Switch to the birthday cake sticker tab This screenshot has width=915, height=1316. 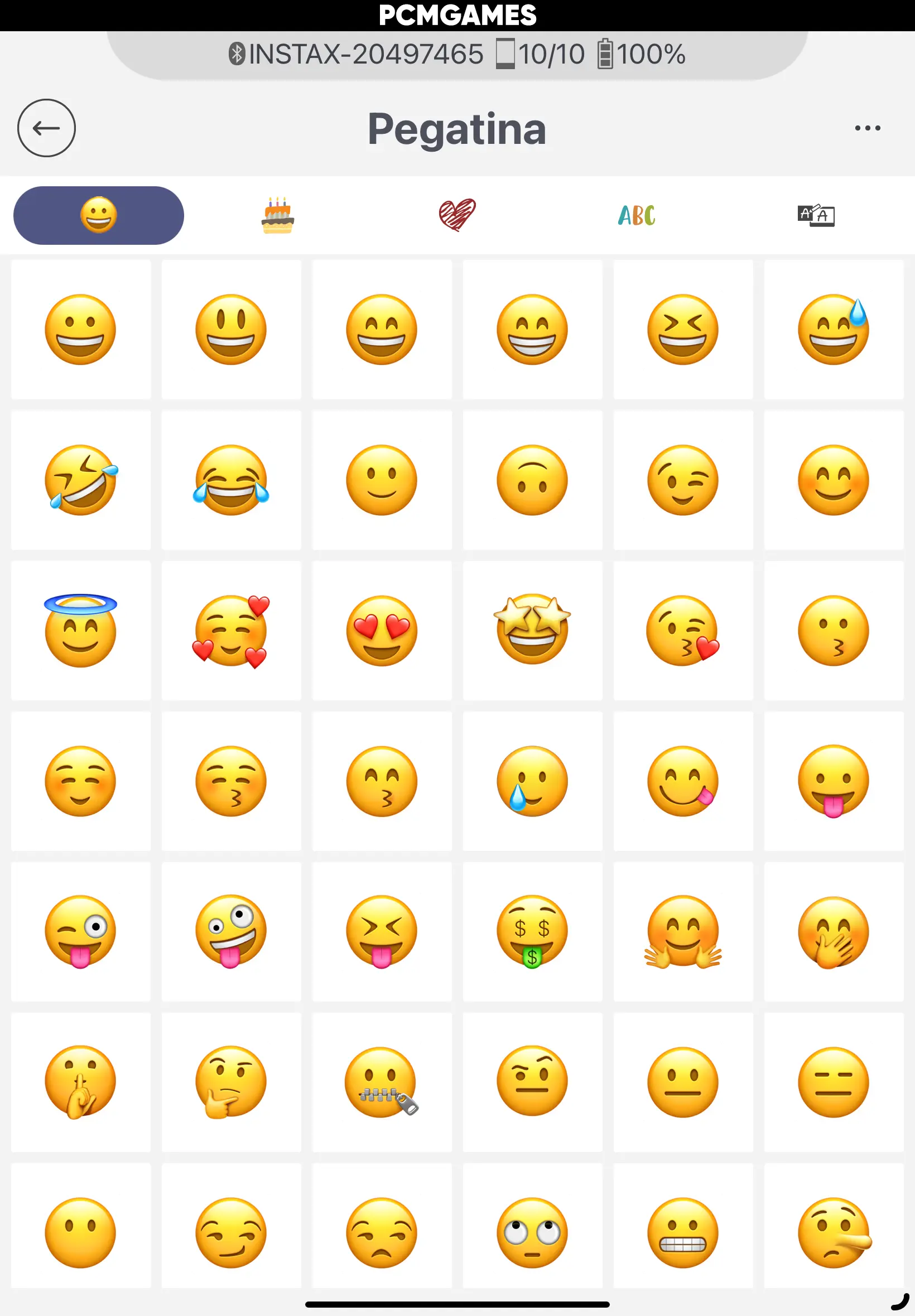point(277,215)
